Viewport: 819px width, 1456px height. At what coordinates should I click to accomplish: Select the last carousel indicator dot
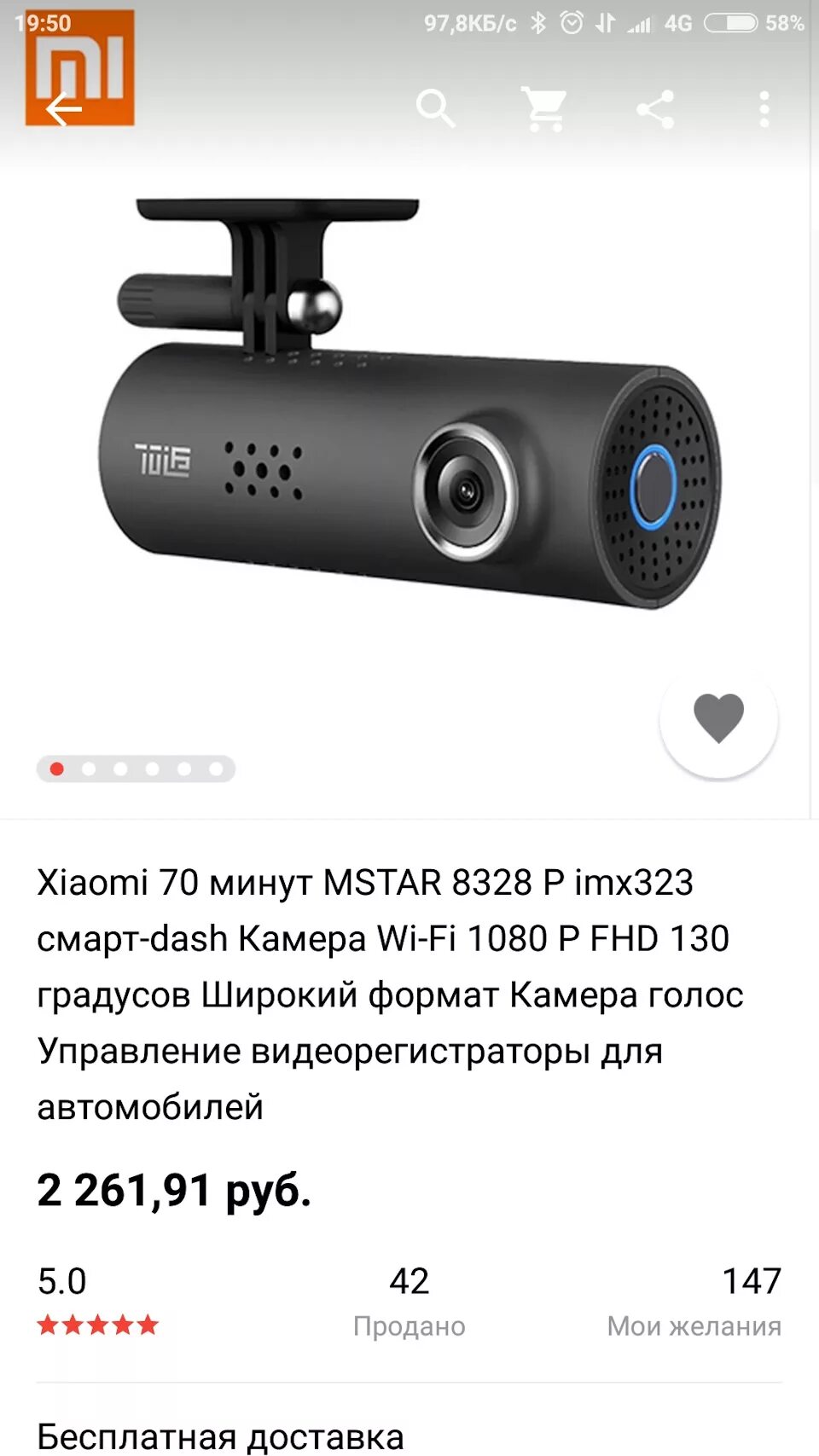click(216, 769)
